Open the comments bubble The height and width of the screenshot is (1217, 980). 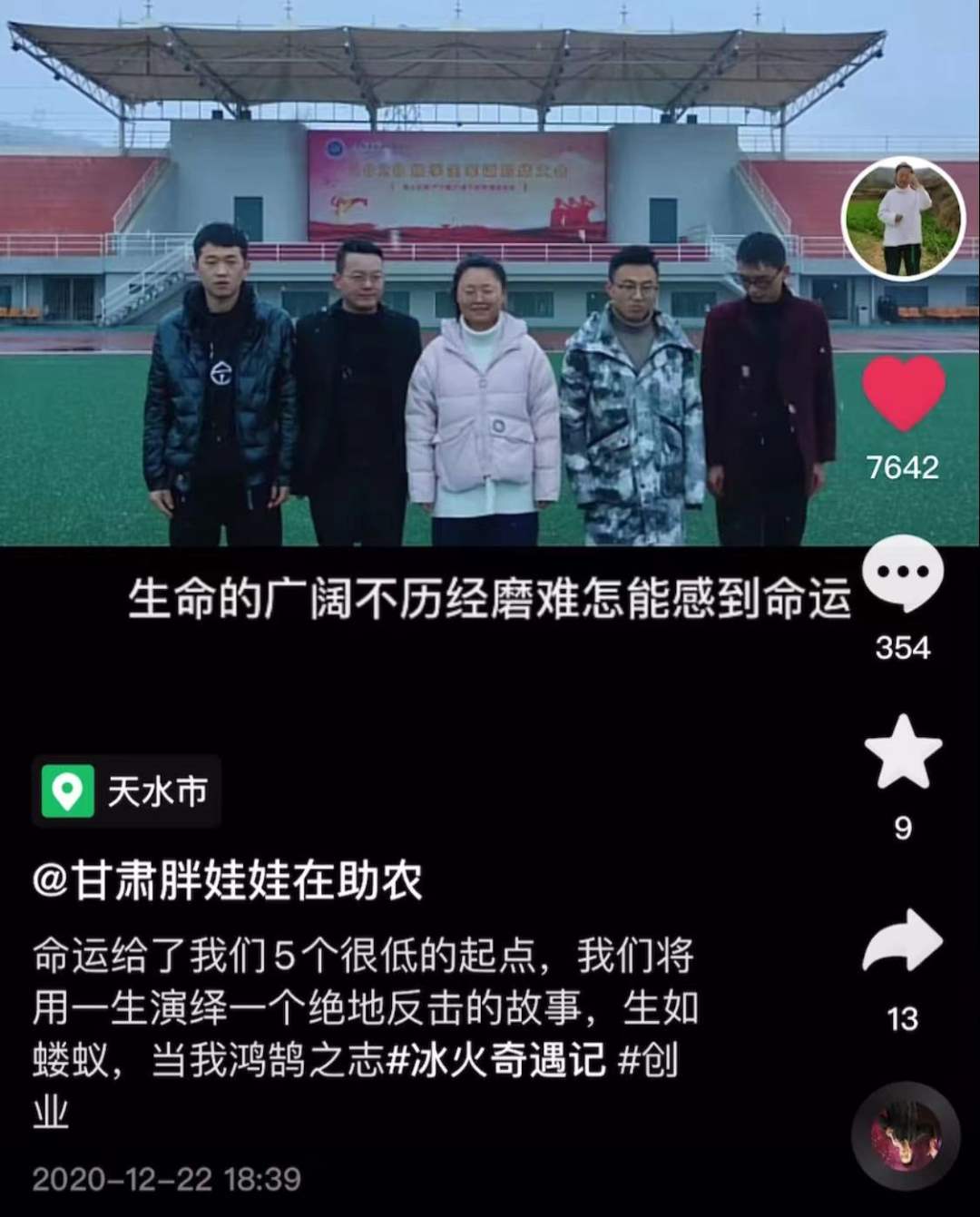[903, 574]
